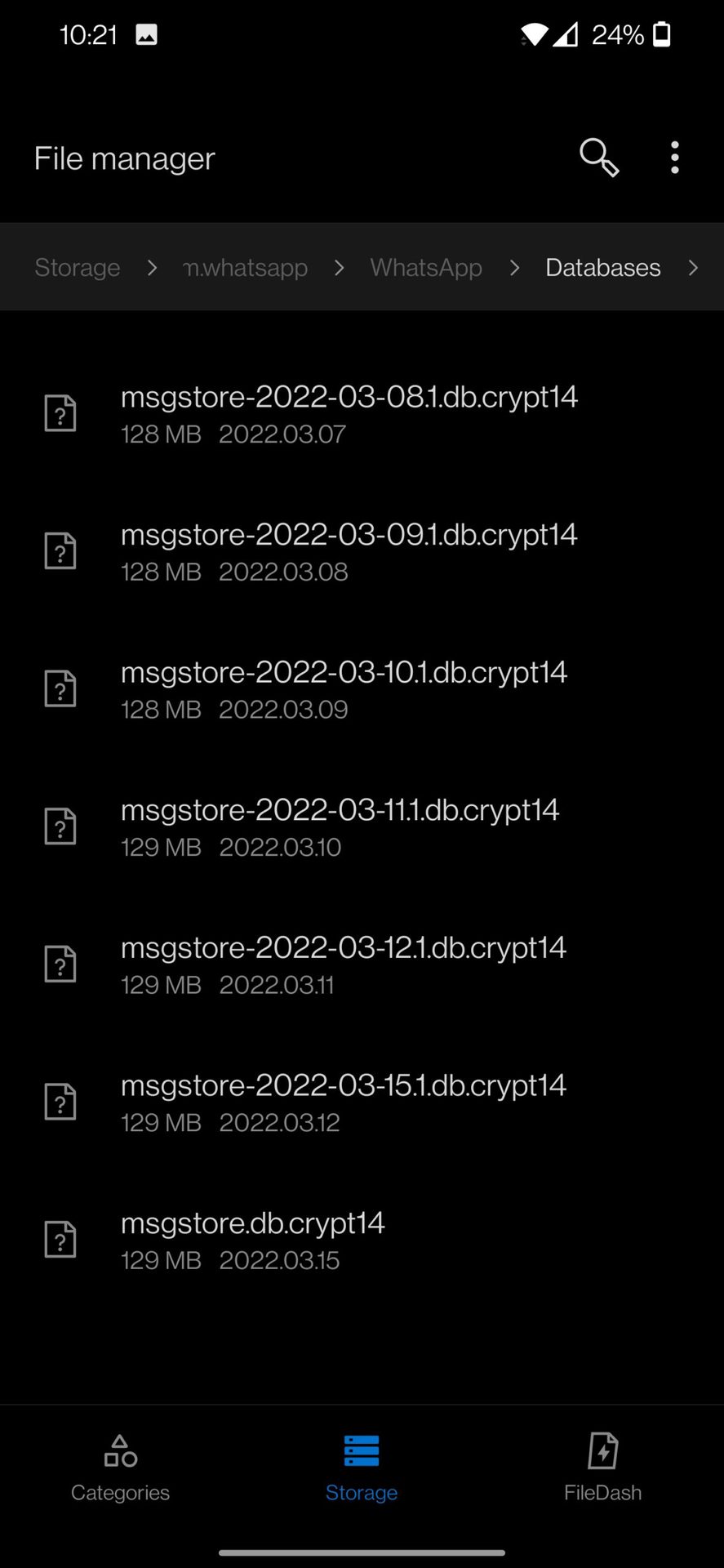Open the search icon in File manager

click(x=598, y=157)
